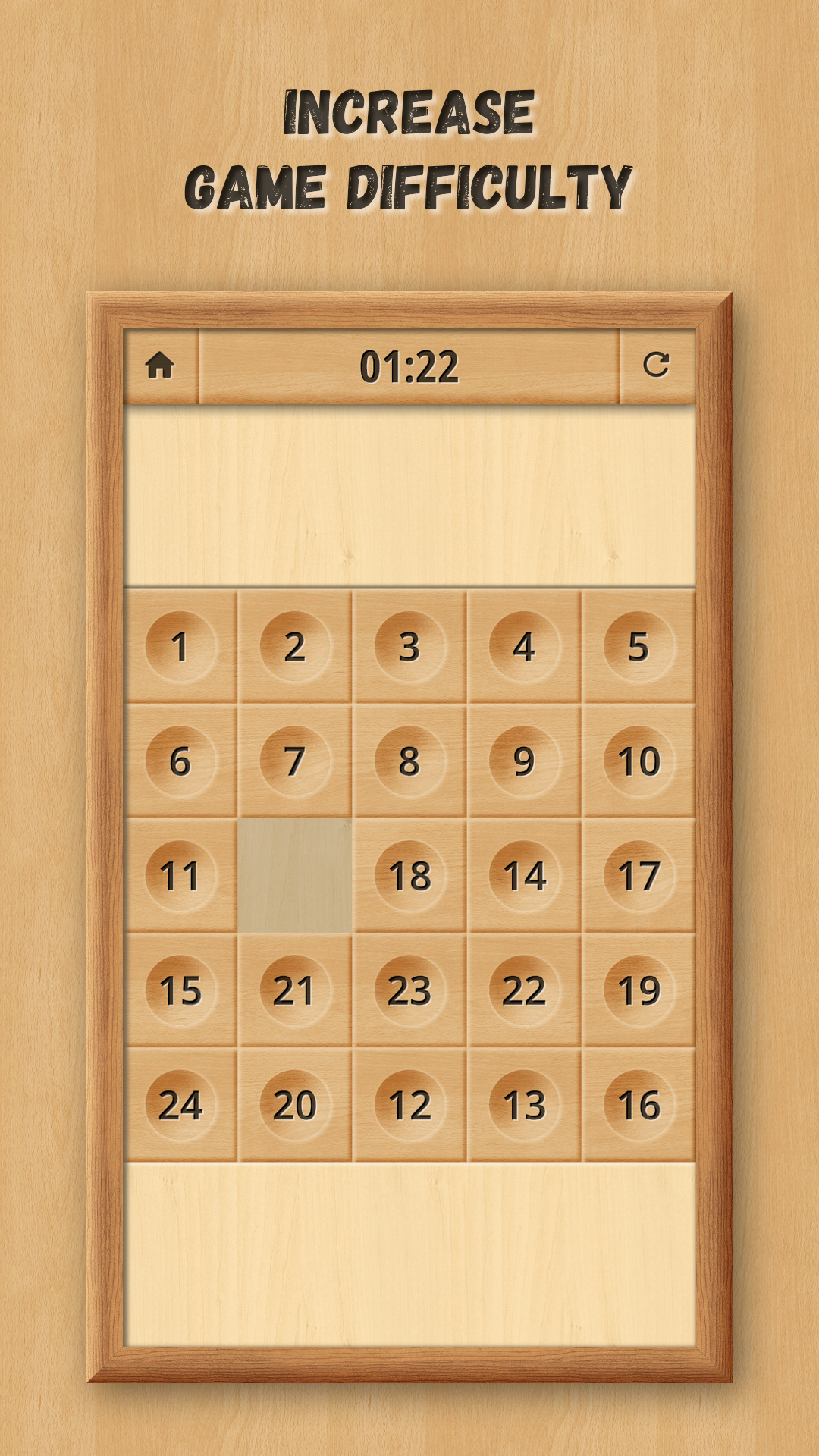Tap tile 18 beside the empty slot

click(411, 876)
